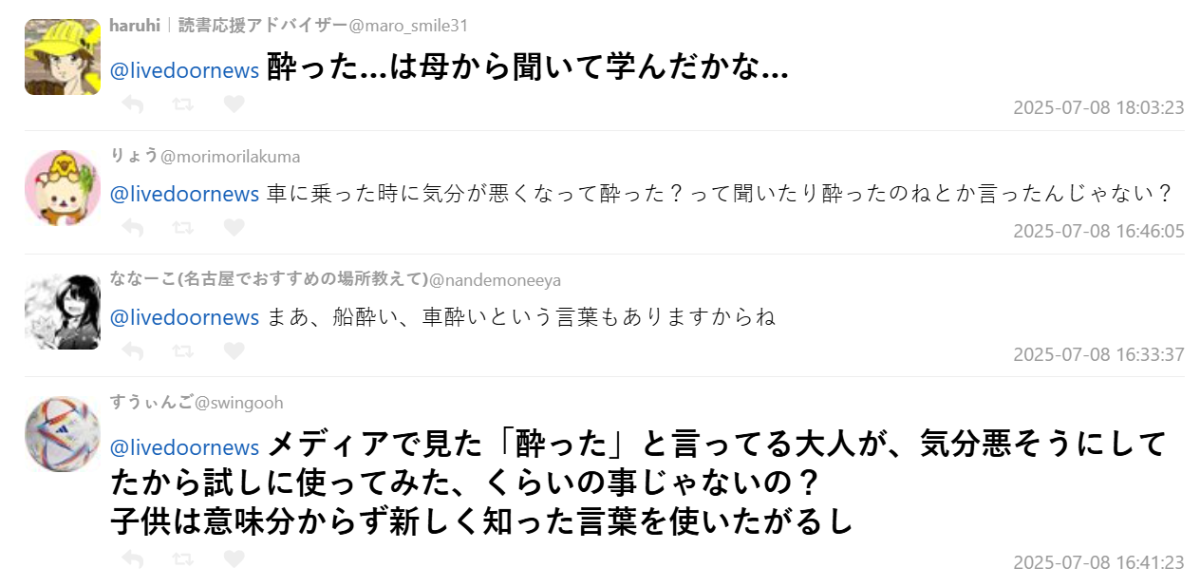The image size is (1200, 587).
Task: Retweet ななーこ's tweet
Action: pyautogui.click(x=183, y=351)
